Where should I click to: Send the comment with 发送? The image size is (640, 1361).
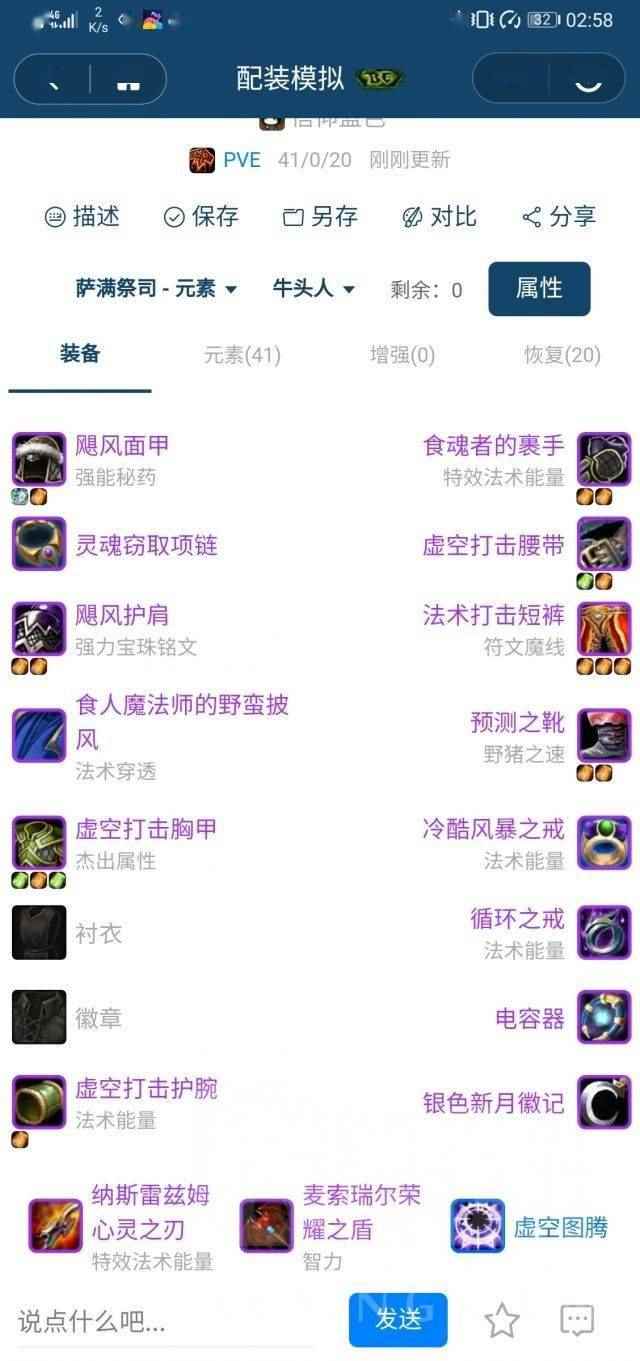coord(398,1320)
